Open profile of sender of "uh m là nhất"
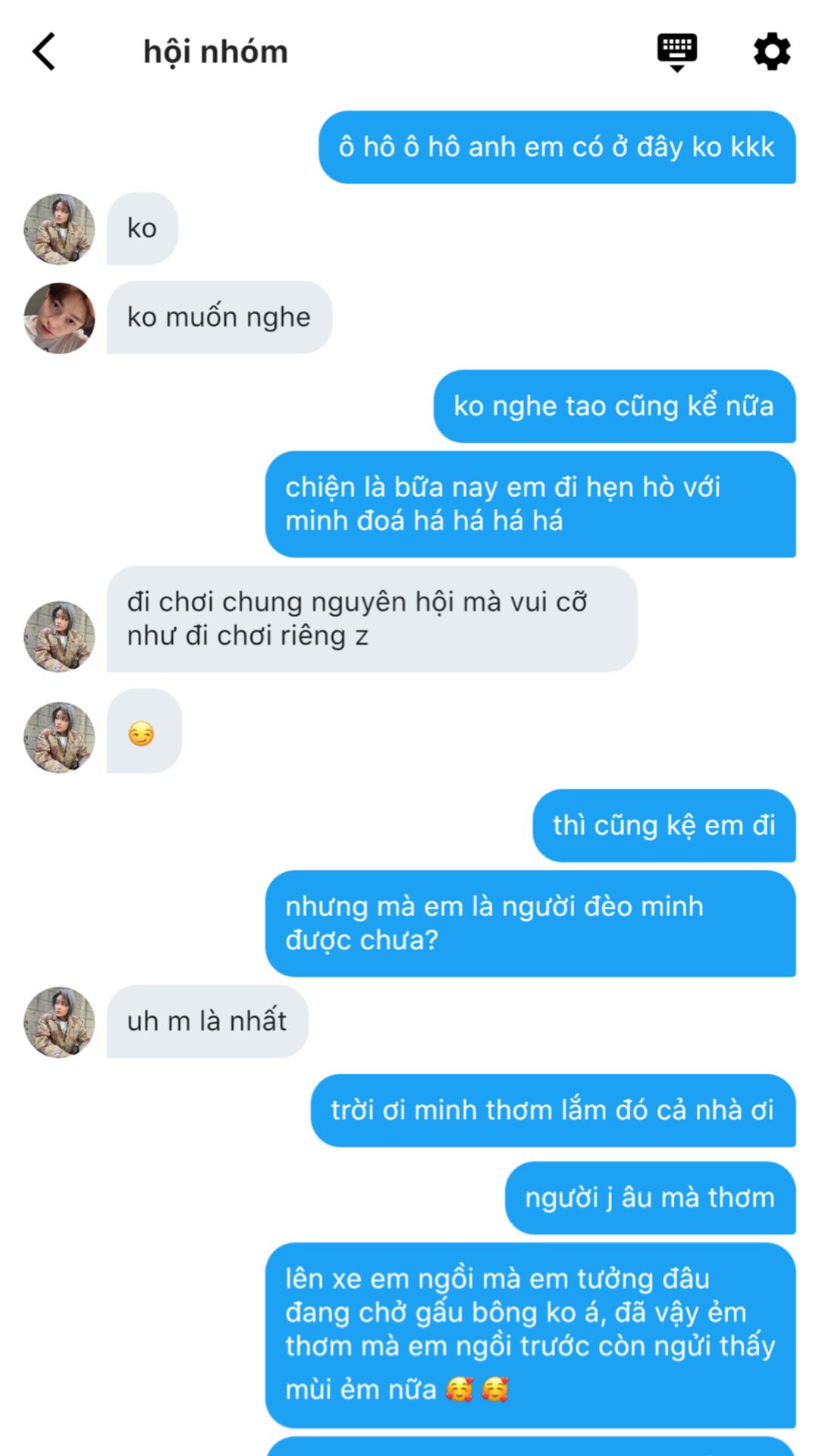 (59, 1021)
